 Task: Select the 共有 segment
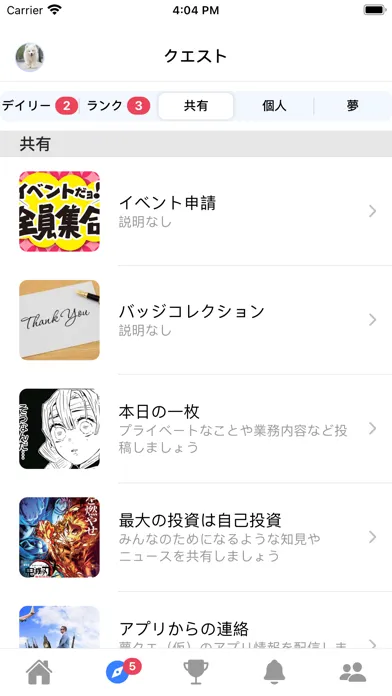[x=196, y=106]
